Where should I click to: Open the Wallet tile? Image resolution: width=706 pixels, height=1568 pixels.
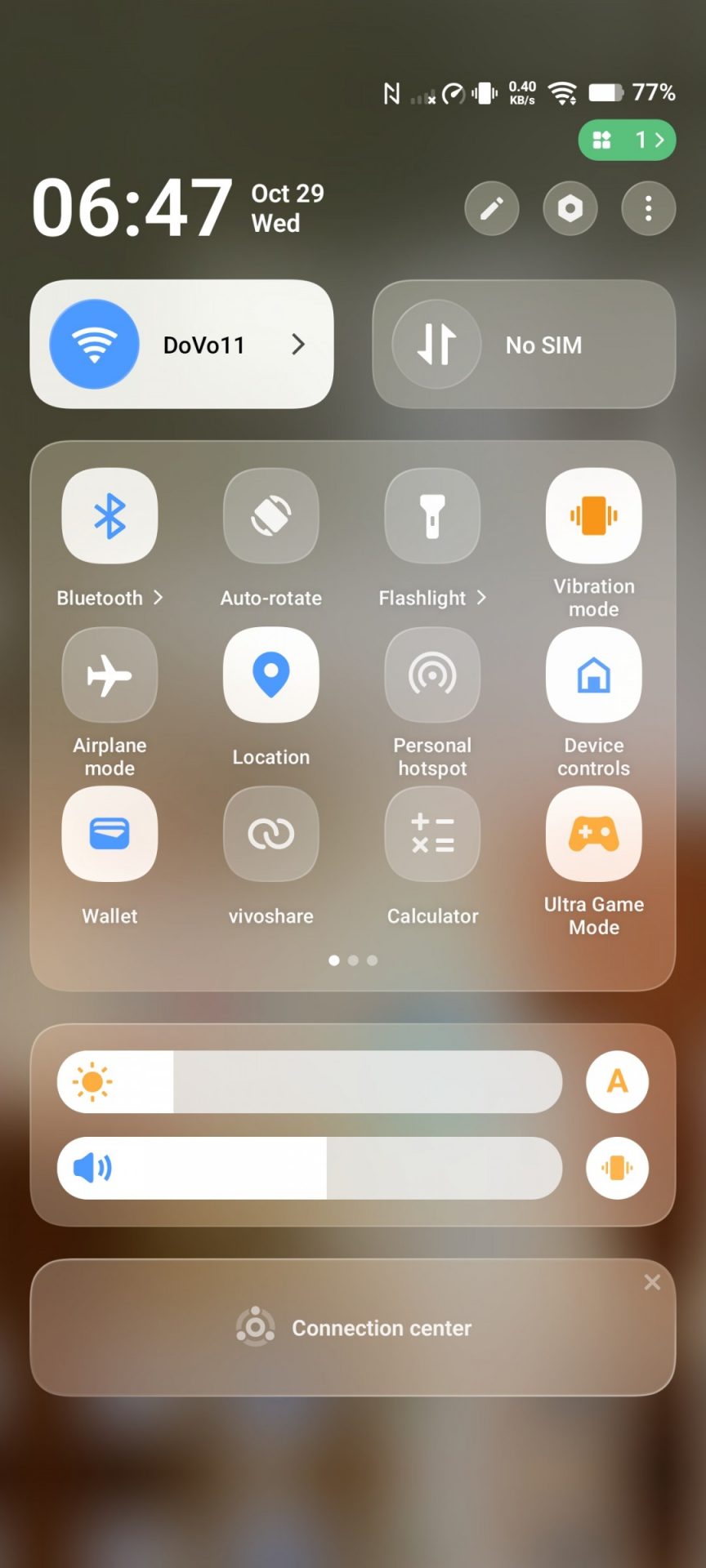[109, 834]
